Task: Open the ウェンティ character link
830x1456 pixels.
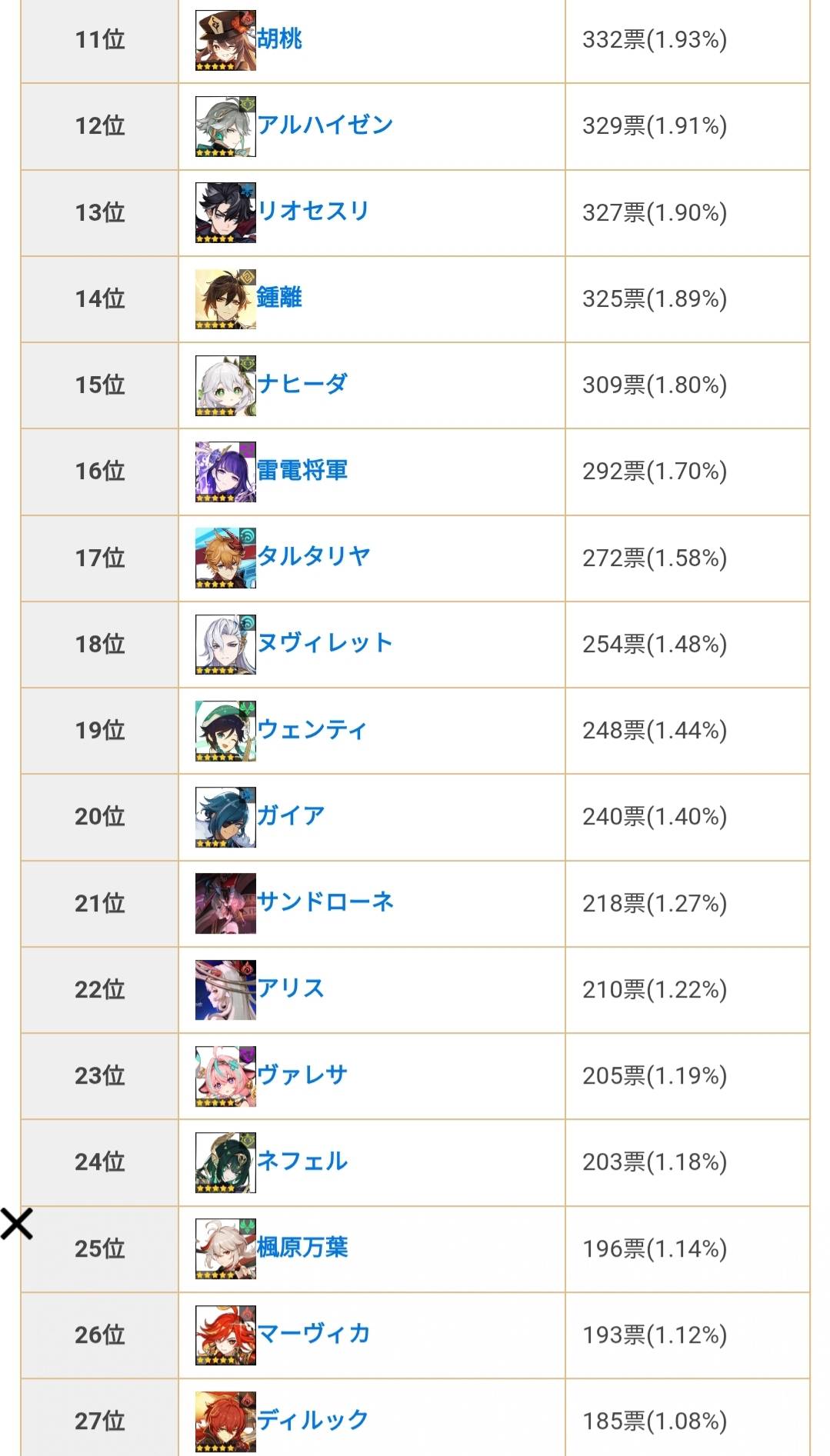Action: tap(312, 729)
